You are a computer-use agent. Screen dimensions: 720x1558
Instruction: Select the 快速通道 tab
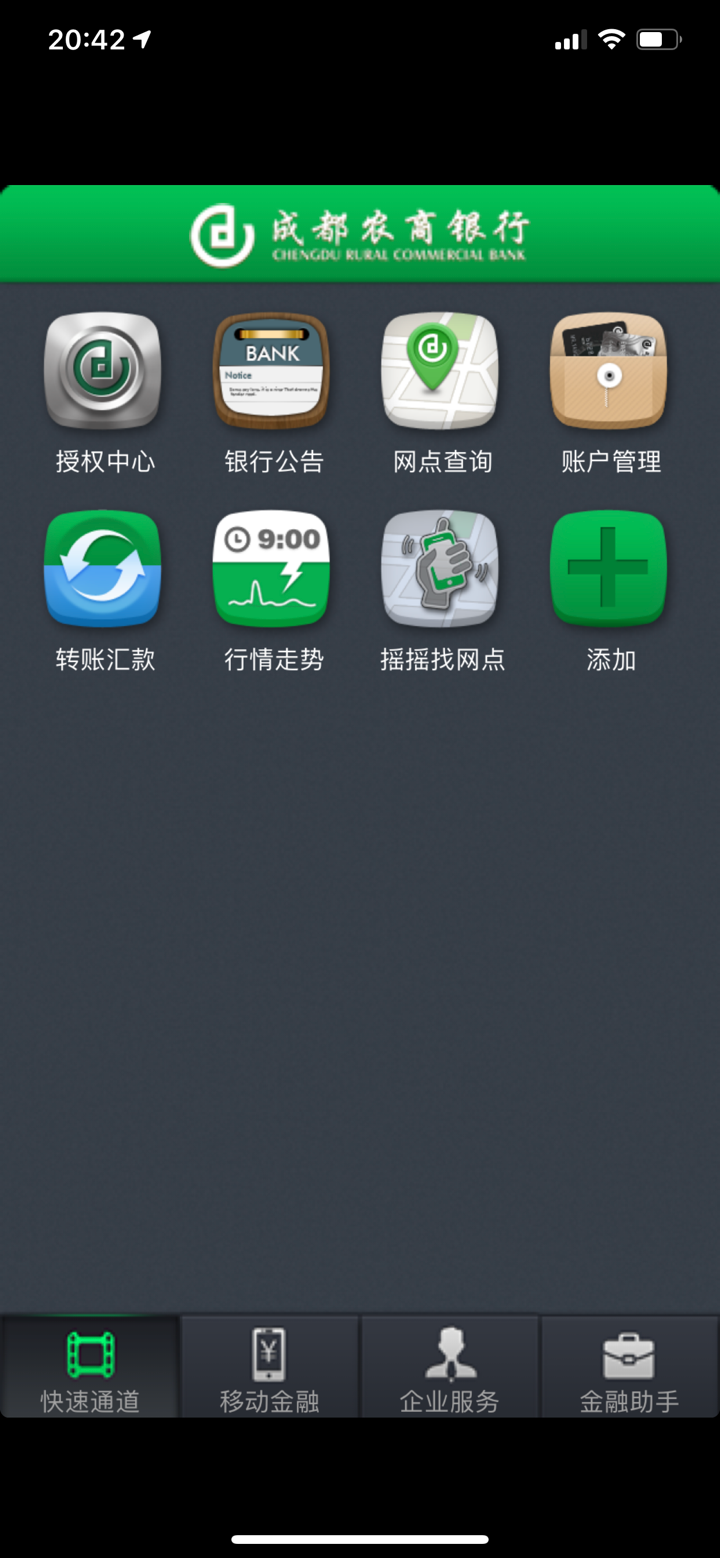89,1368
